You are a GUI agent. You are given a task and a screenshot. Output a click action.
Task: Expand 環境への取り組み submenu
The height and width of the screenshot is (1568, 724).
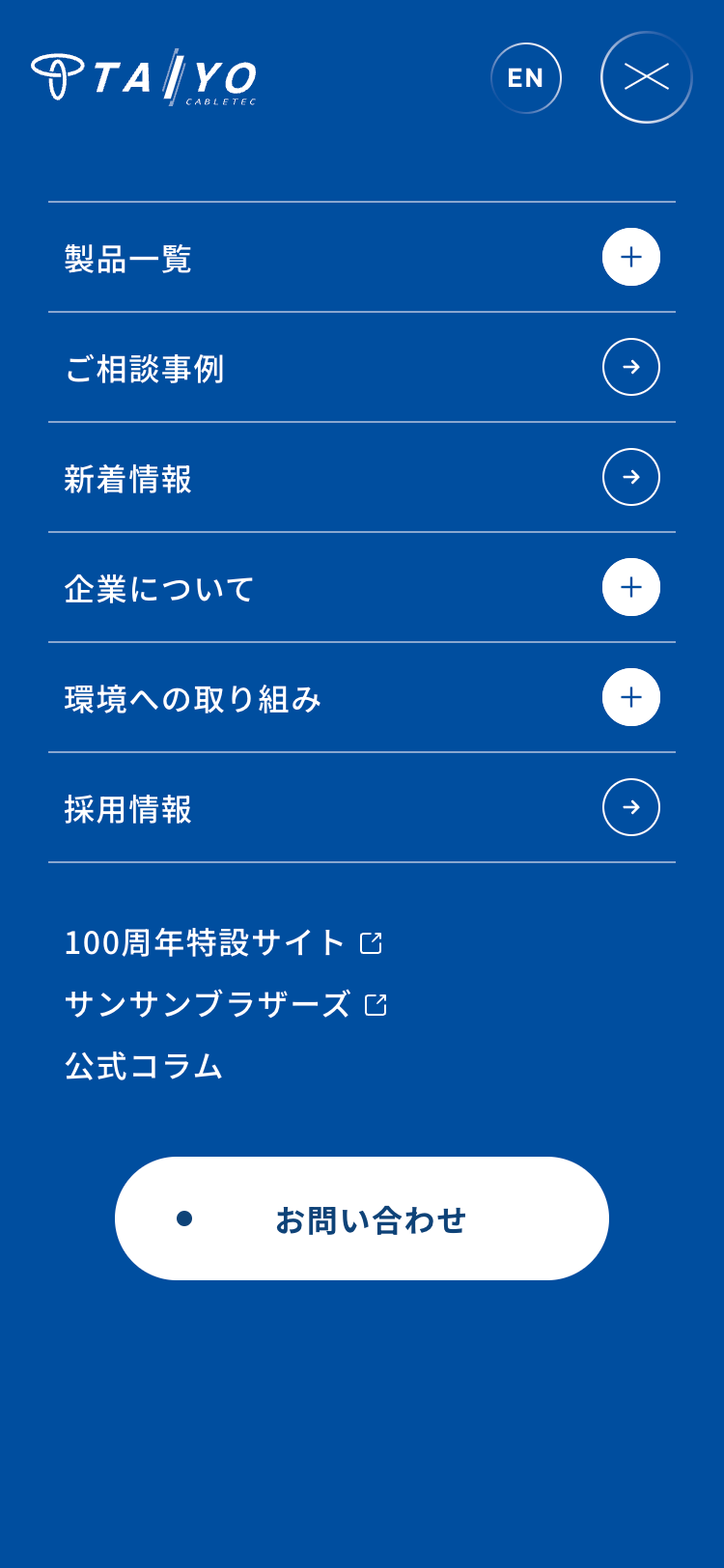coord(630,697)
